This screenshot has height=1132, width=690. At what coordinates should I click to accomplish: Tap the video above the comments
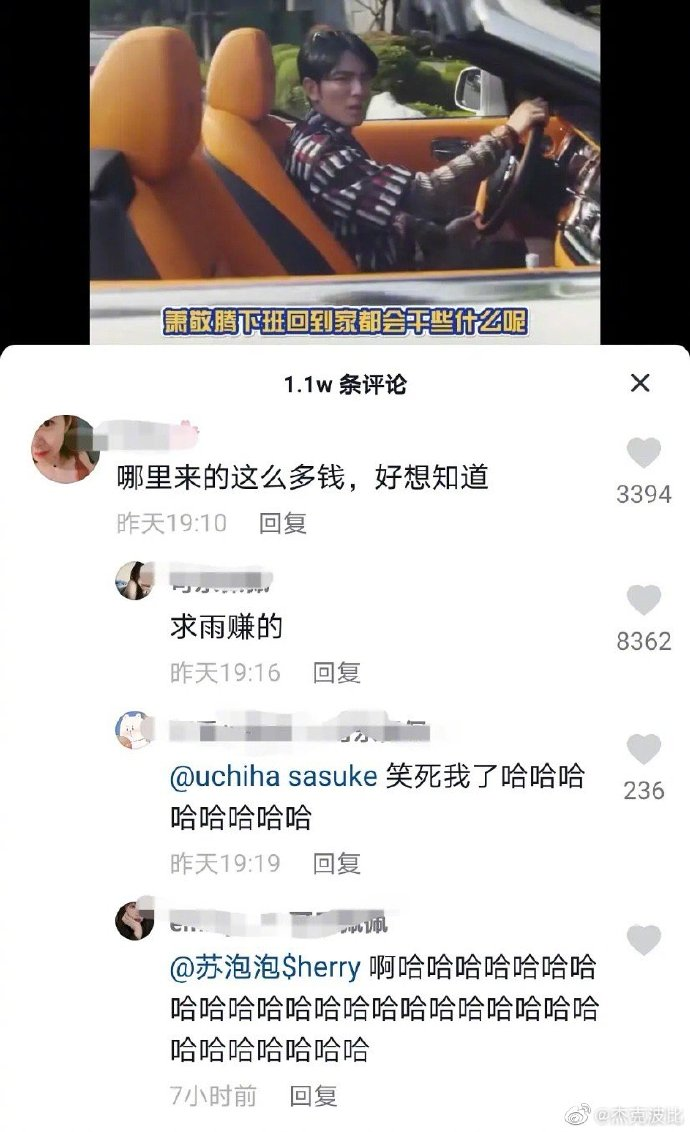(x=345, y=170)
